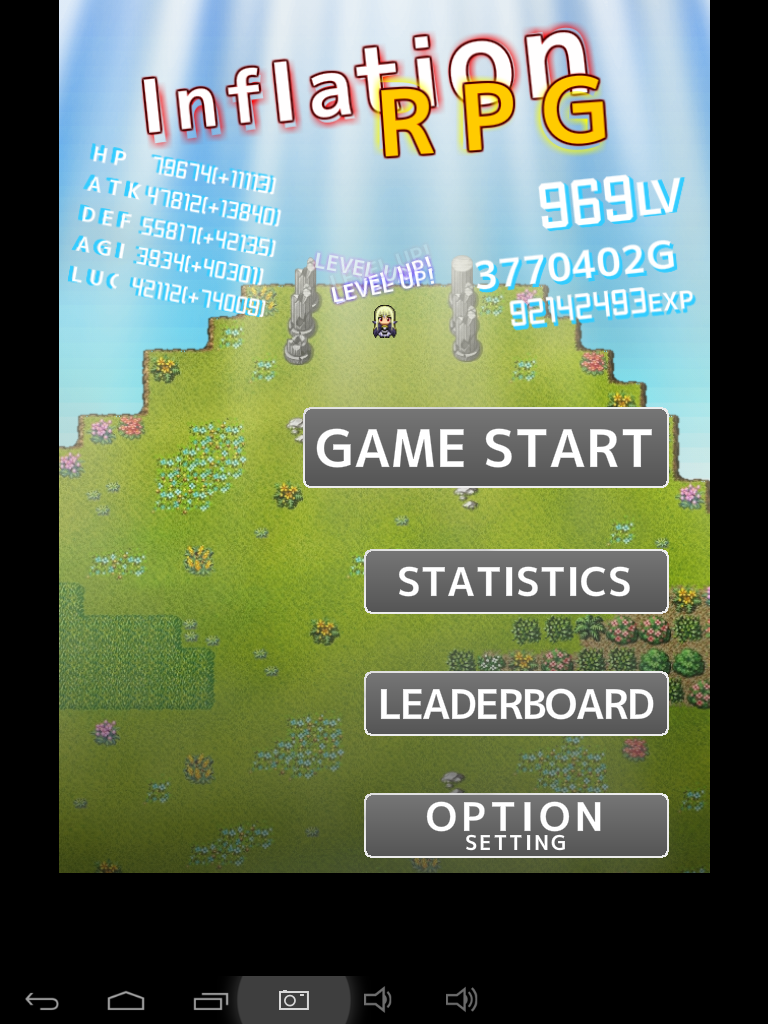
Task: View the LEADERBOARD
Action: click(516, 704)
